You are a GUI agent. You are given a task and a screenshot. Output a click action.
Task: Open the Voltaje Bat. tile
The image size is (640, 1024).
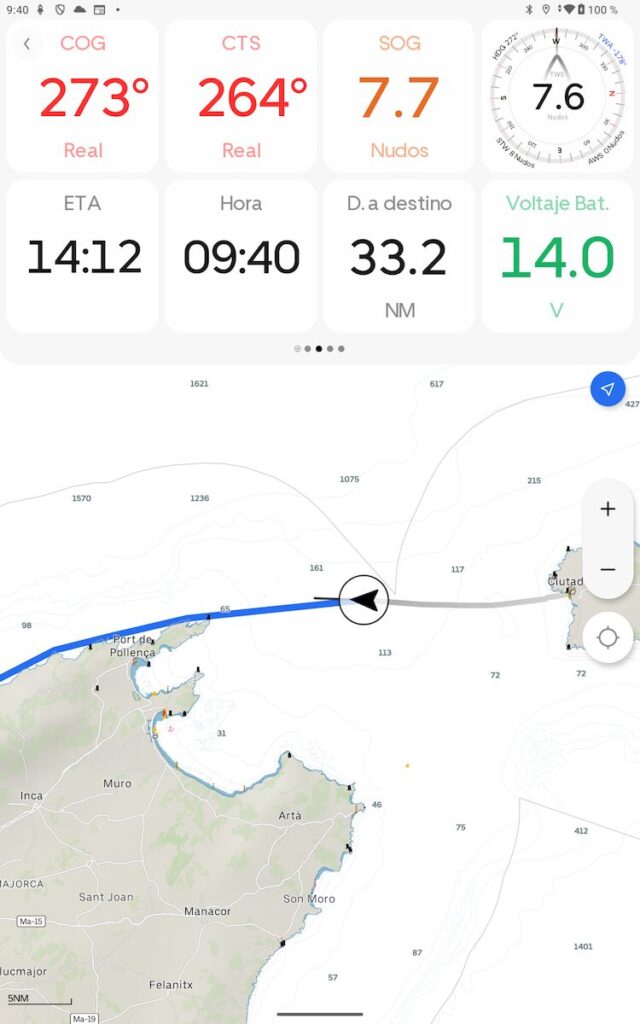point(557,256)
